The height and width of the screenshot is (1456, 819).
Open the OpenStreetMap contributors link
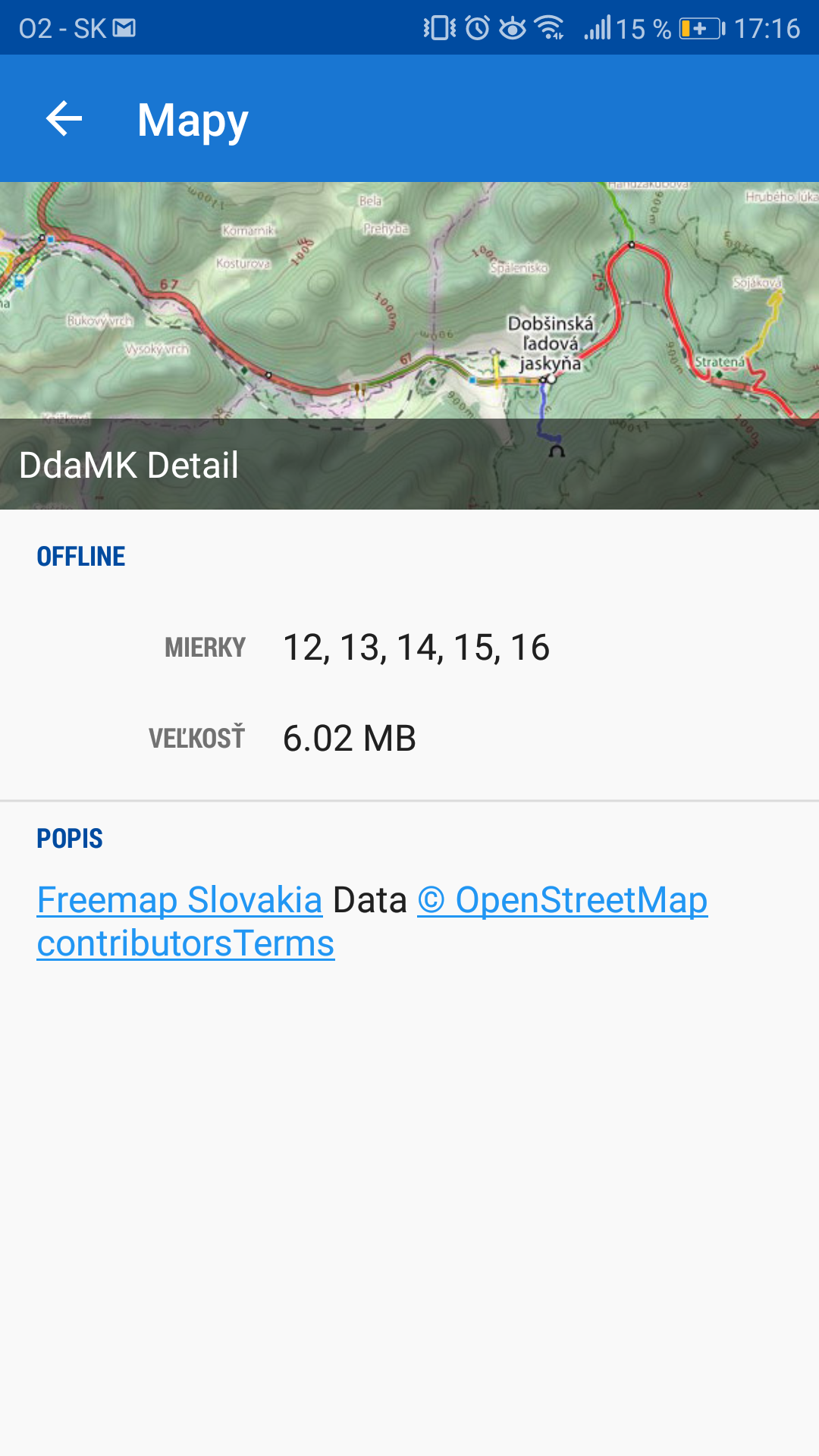pos(562,900)
